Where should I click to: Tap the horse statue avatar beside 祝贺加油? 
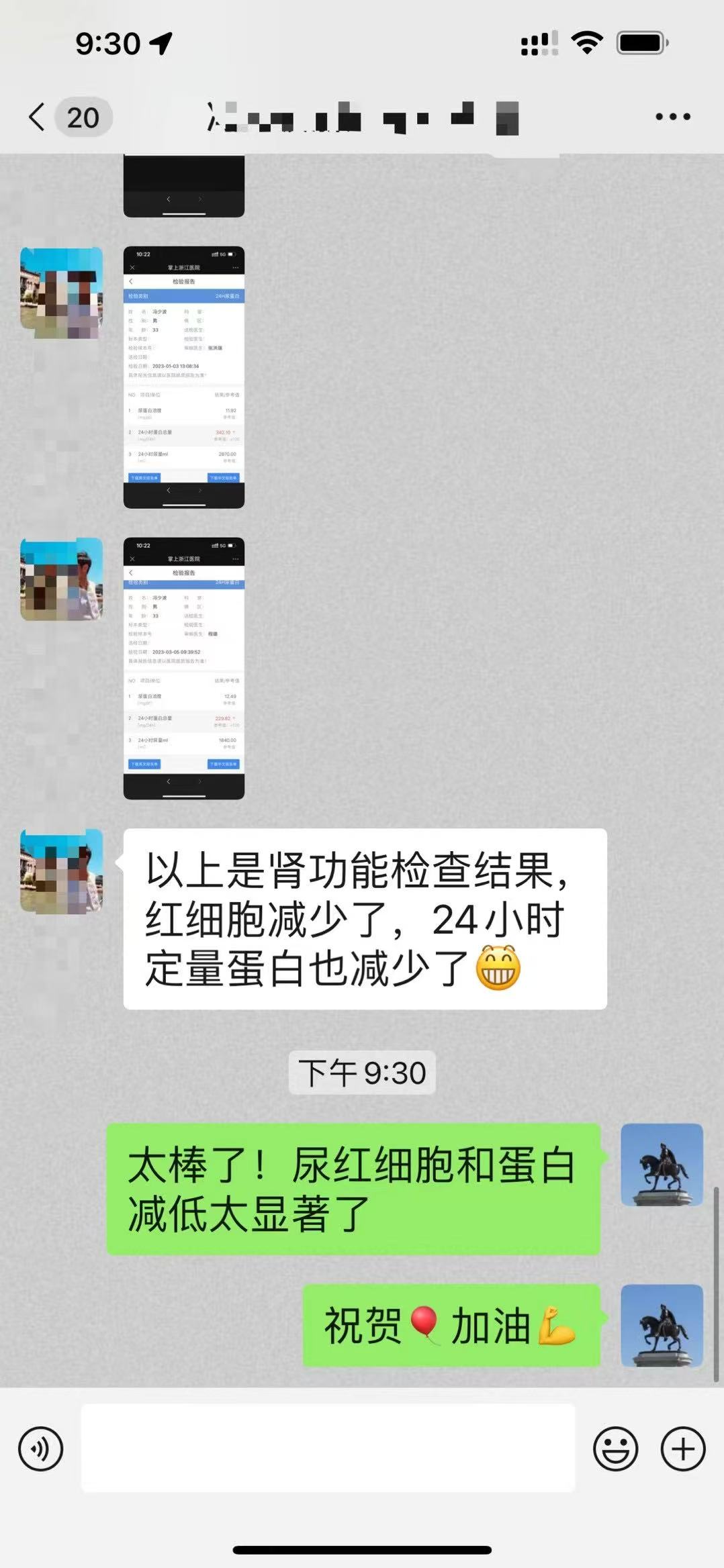coord(662,1326)
